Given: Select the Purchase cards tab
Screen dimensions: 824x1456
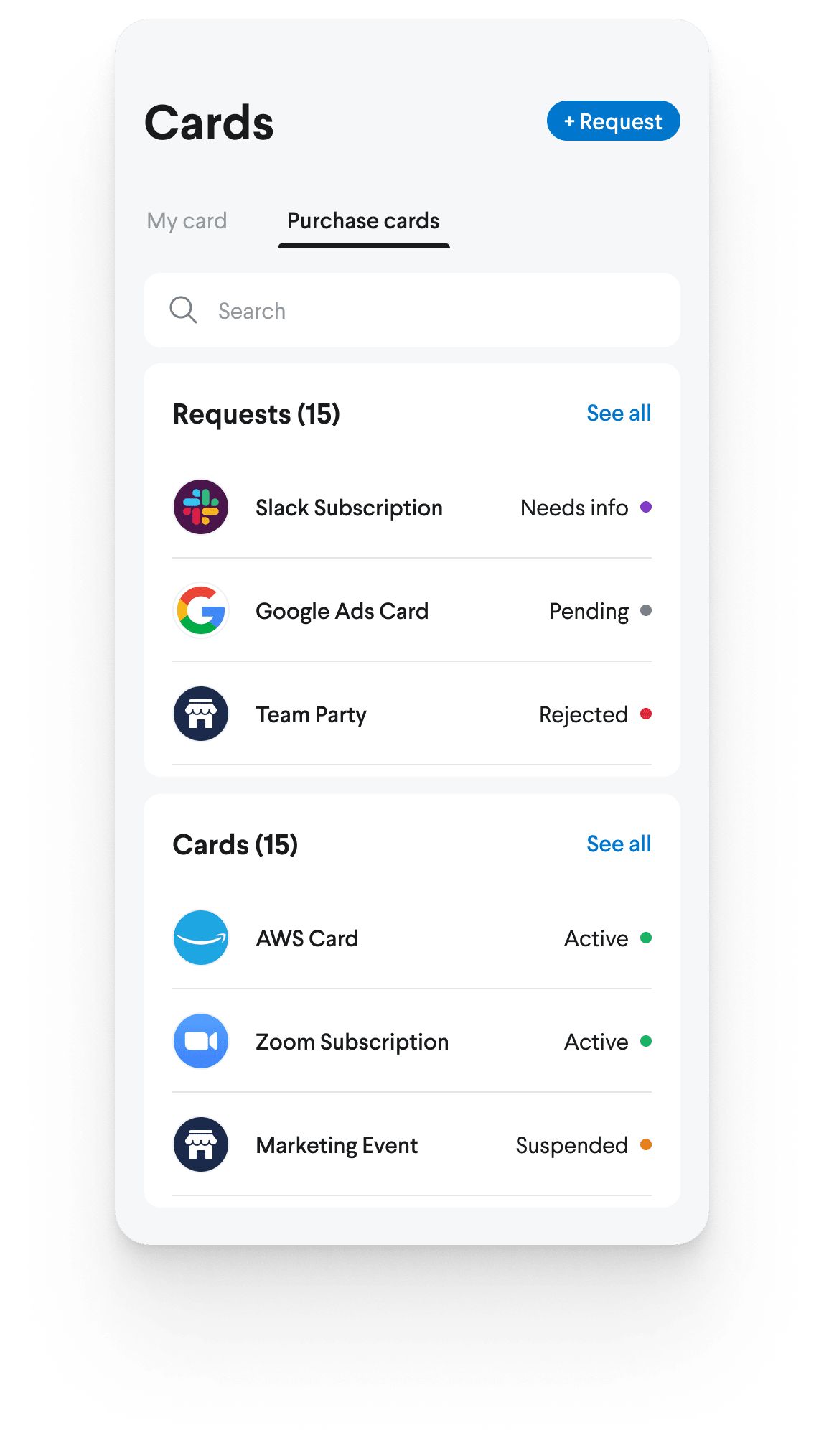Looking at the screenshot, I should pos(363,221).
